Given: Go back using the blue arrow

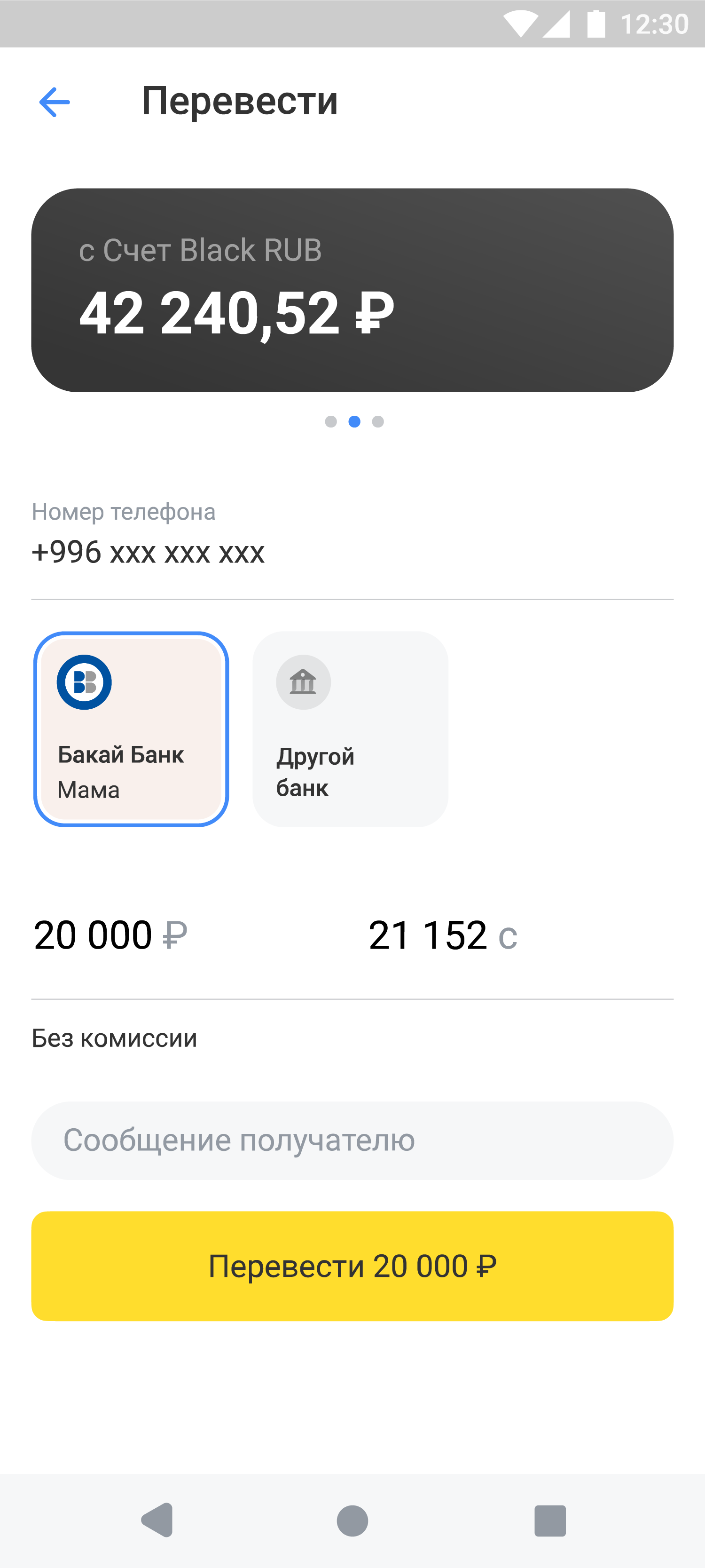Looking at the screenshot, I should (55, 102).
